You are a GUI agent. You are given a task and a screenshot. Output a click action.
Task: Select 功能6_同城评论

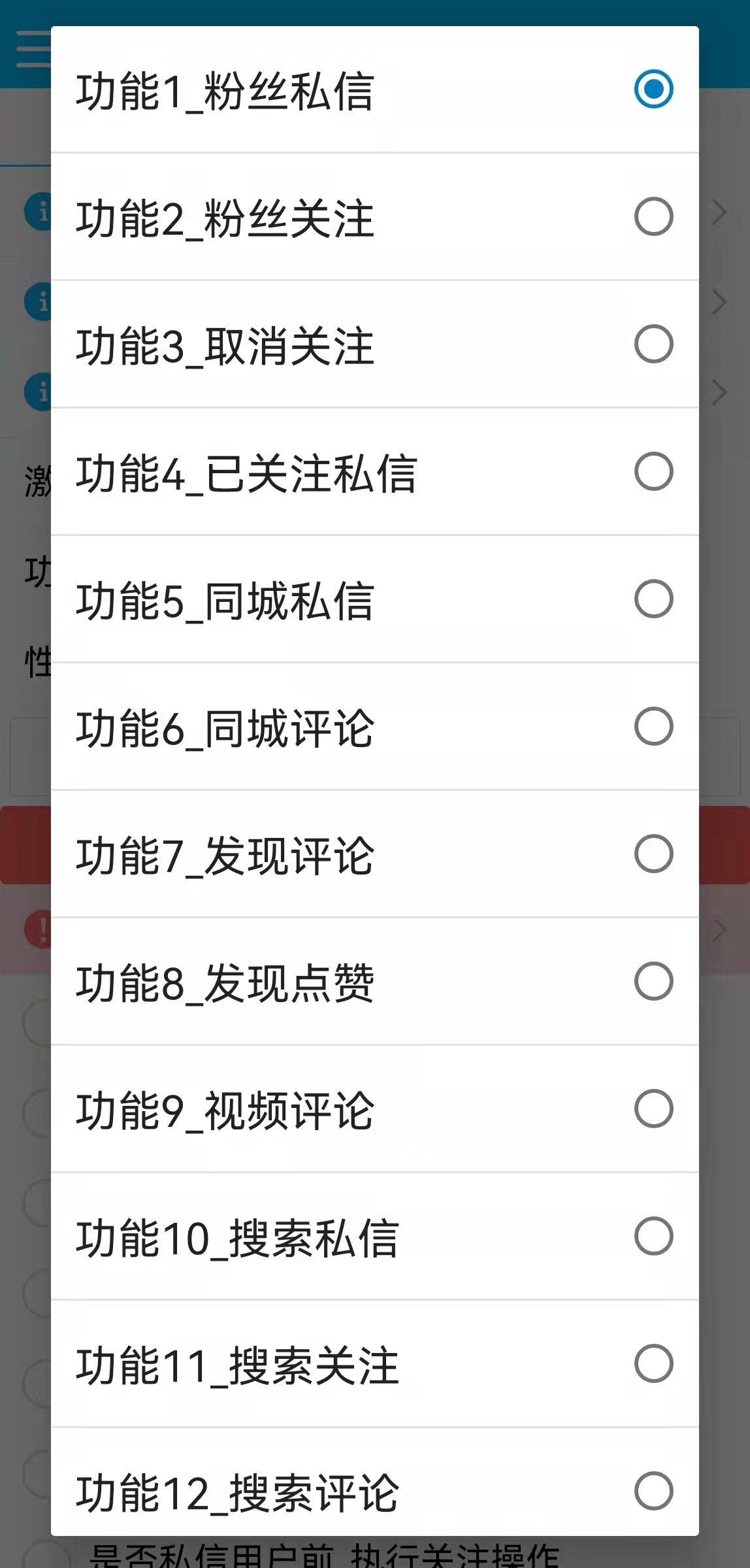(x=374, y=727)
